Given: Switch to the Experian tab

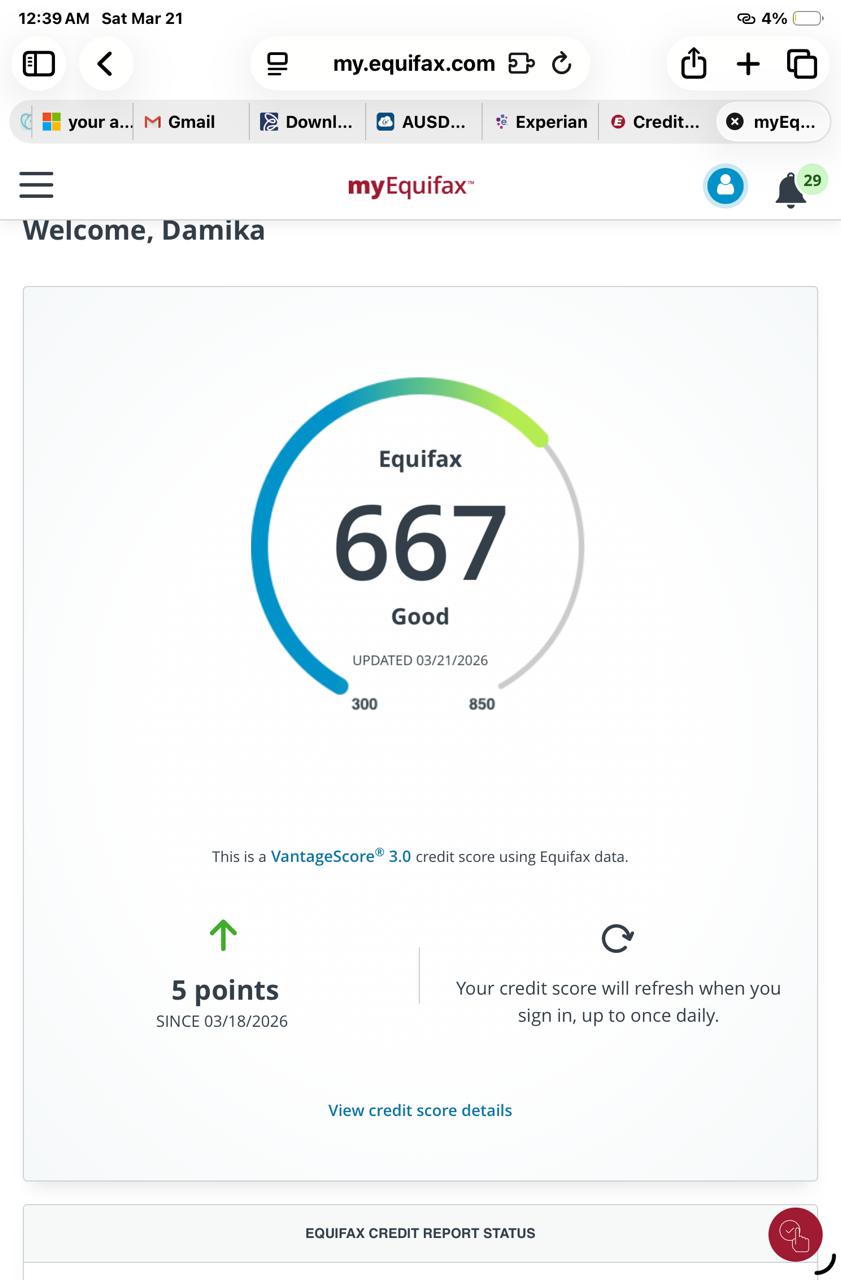Looking at the screenshot, I should click(x=540, y=122).
